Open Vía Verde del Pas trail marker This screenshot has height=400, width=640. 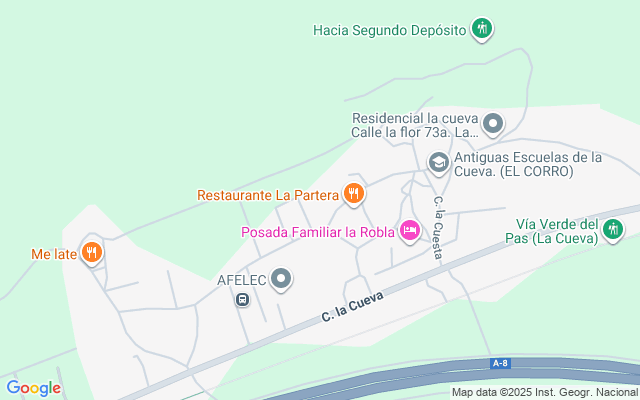[x=612, y=231]
